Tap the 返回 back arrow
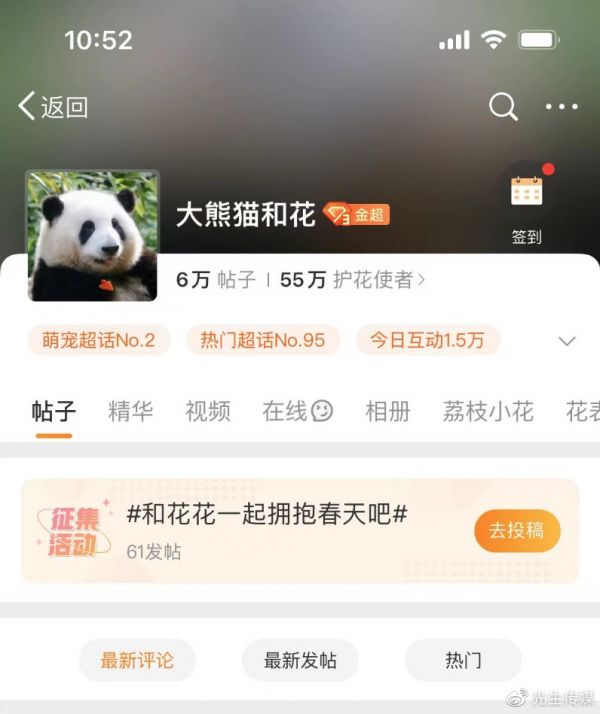Image resolution: width=600 pixels, height=714 pixels. pyautogui.click(x=52, y=106)
